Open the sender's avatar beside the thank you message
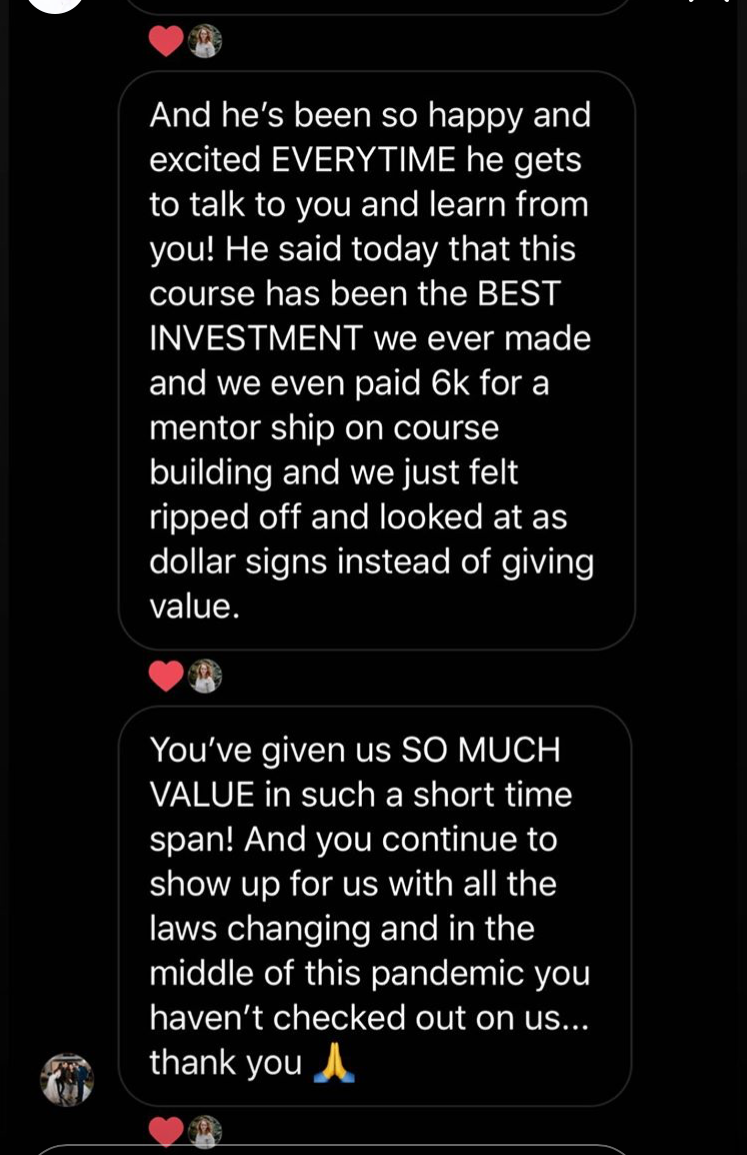747x1155 pixels. pos(66,1079)
